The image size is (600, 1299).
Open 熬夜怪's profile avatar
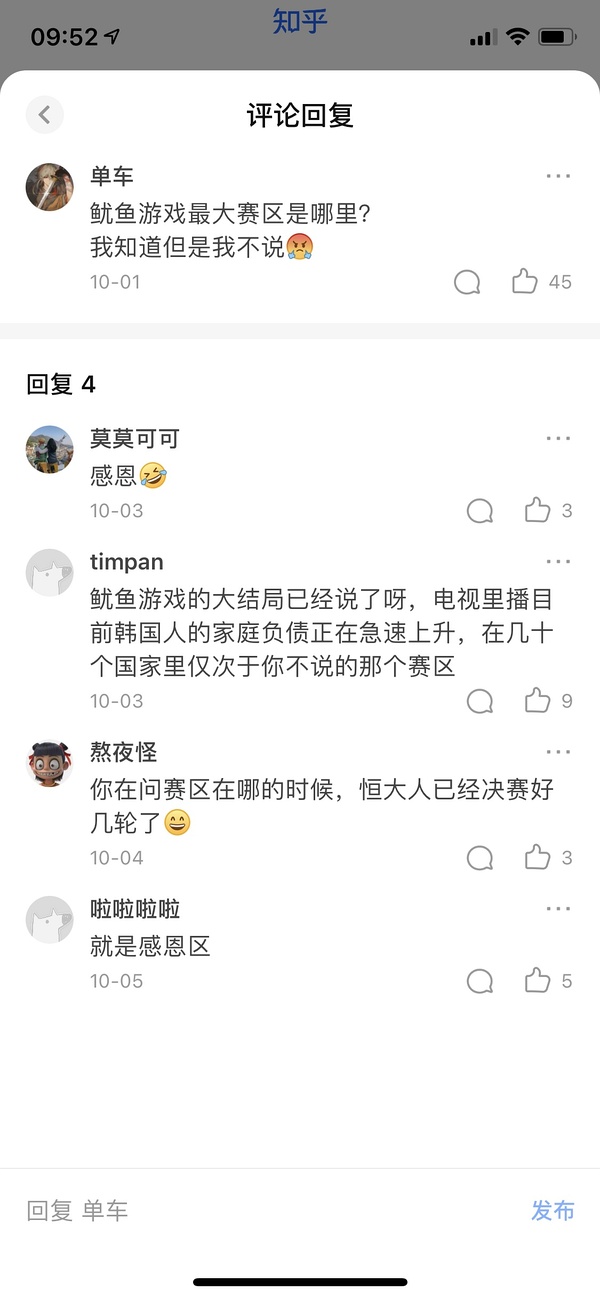(x=49, y=763)
